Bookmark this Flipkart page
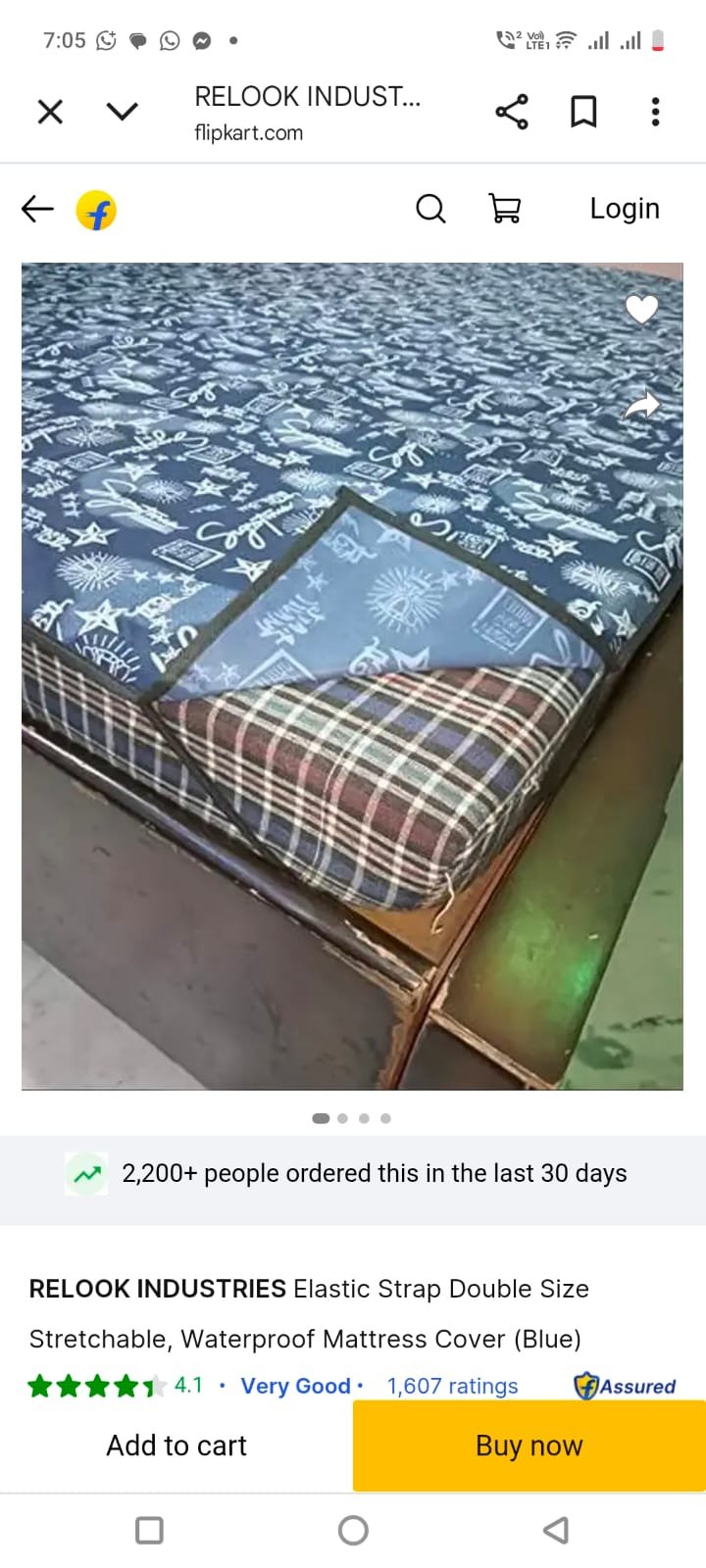Viewport: 706px width, 1568px height. (x=583, y=112)
